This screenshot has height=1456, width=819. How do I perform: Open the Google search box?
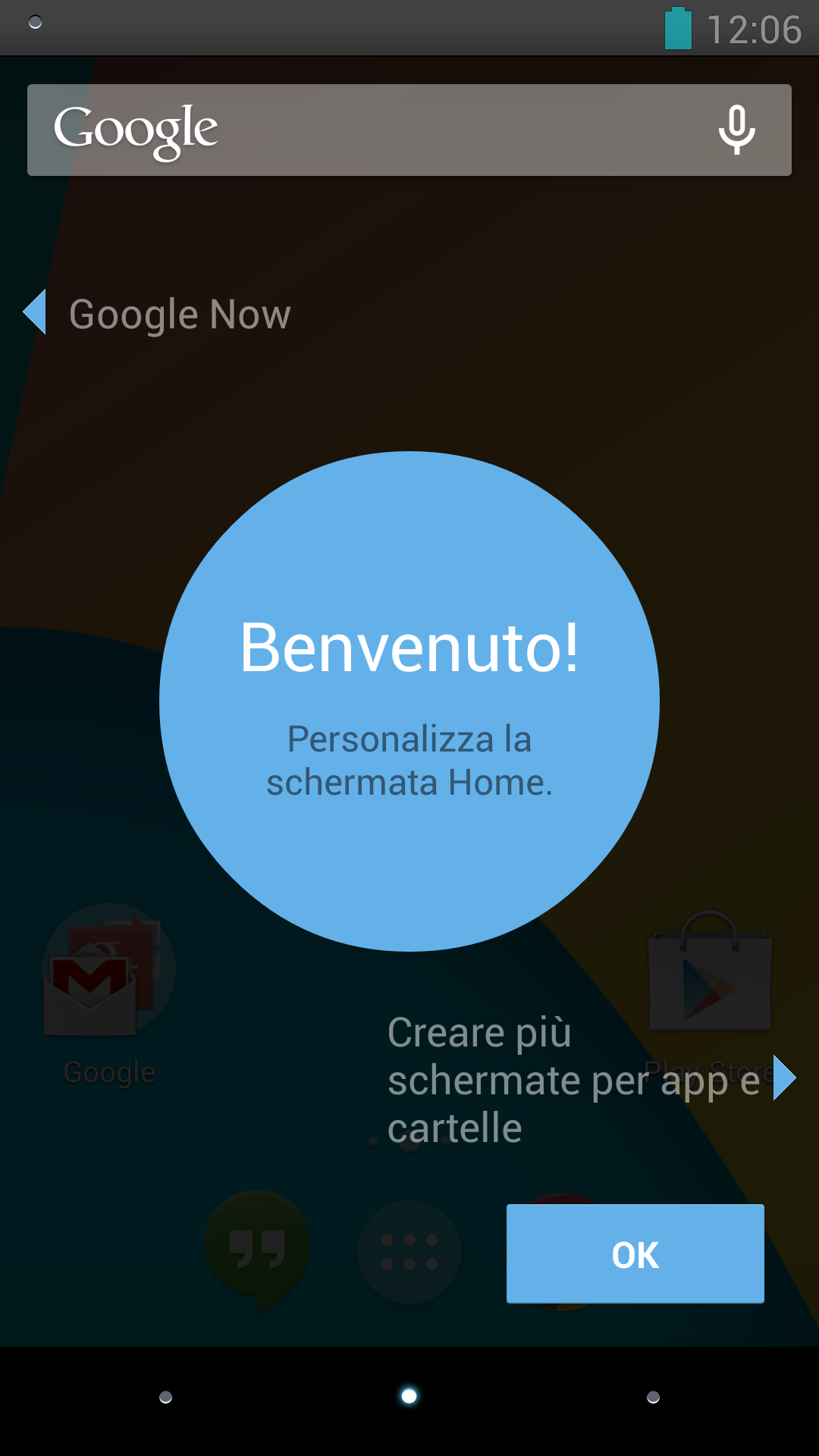pyautogui.click(x=409, y=130)
